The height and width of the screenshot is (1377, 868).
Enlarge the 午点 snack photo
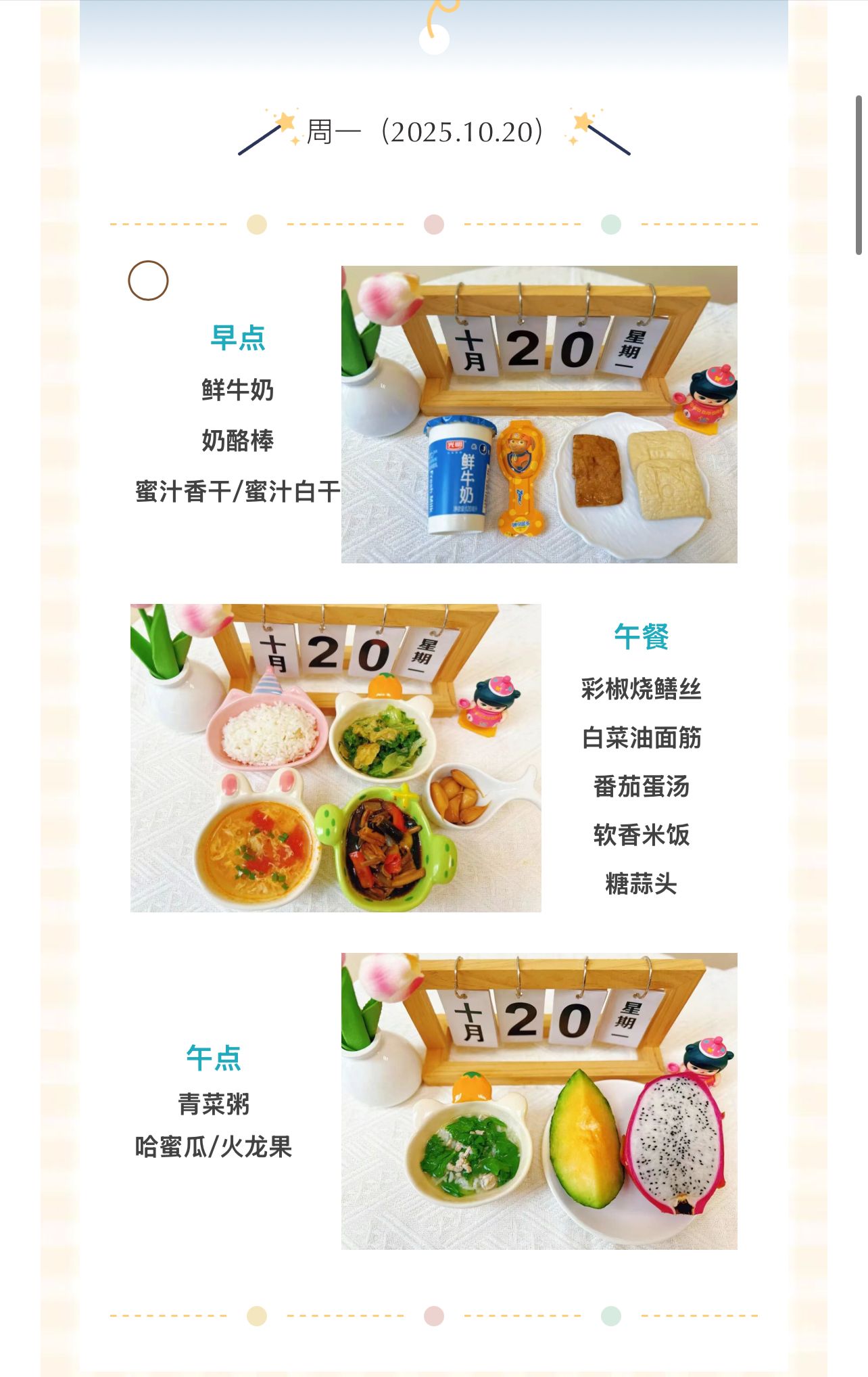(539, 1100)
